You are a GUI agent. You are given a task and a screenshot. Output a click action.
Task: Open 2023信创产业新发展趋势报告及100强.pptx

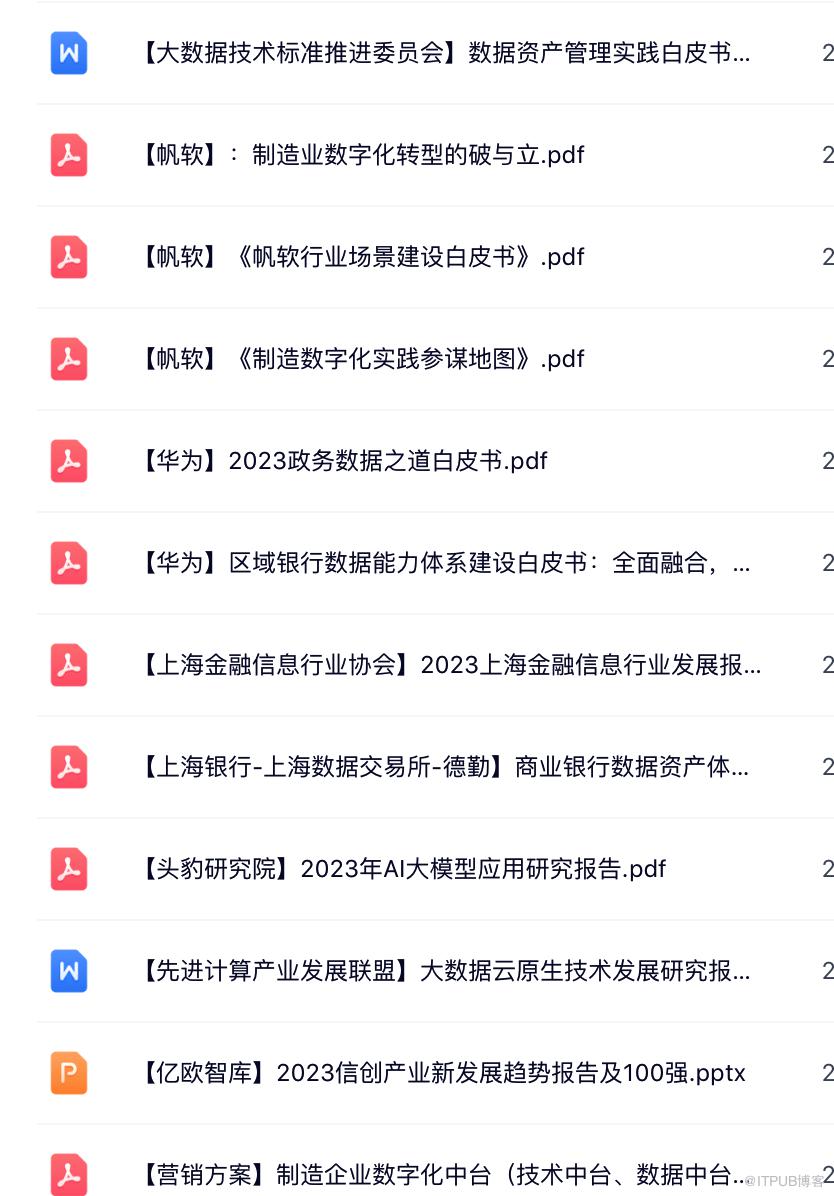[440, 1073]
